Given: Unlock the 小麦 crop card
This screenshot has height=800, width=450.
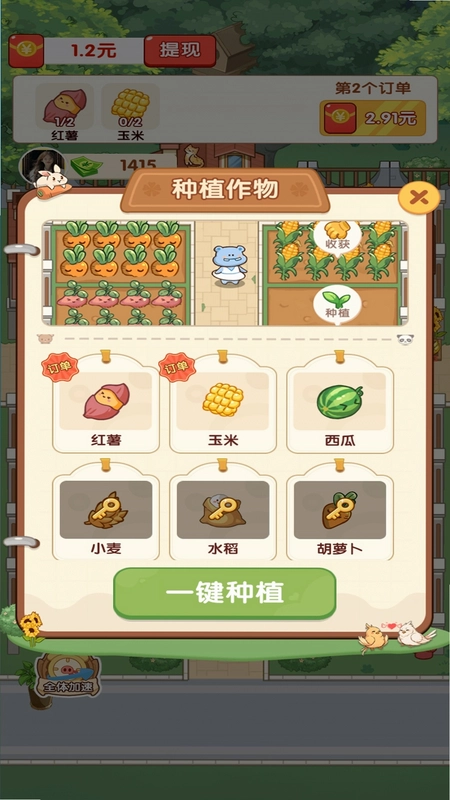Looking at the screenshot, I should 106,512.
